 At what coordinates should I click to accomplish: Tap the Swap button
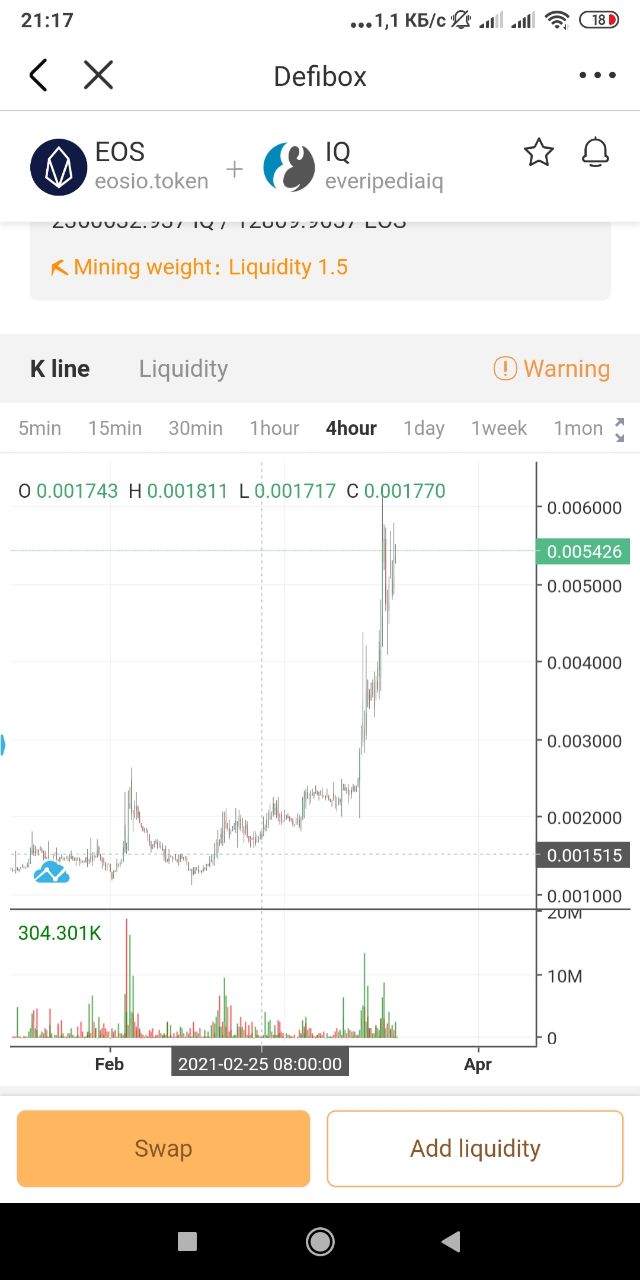point(163,1149)
